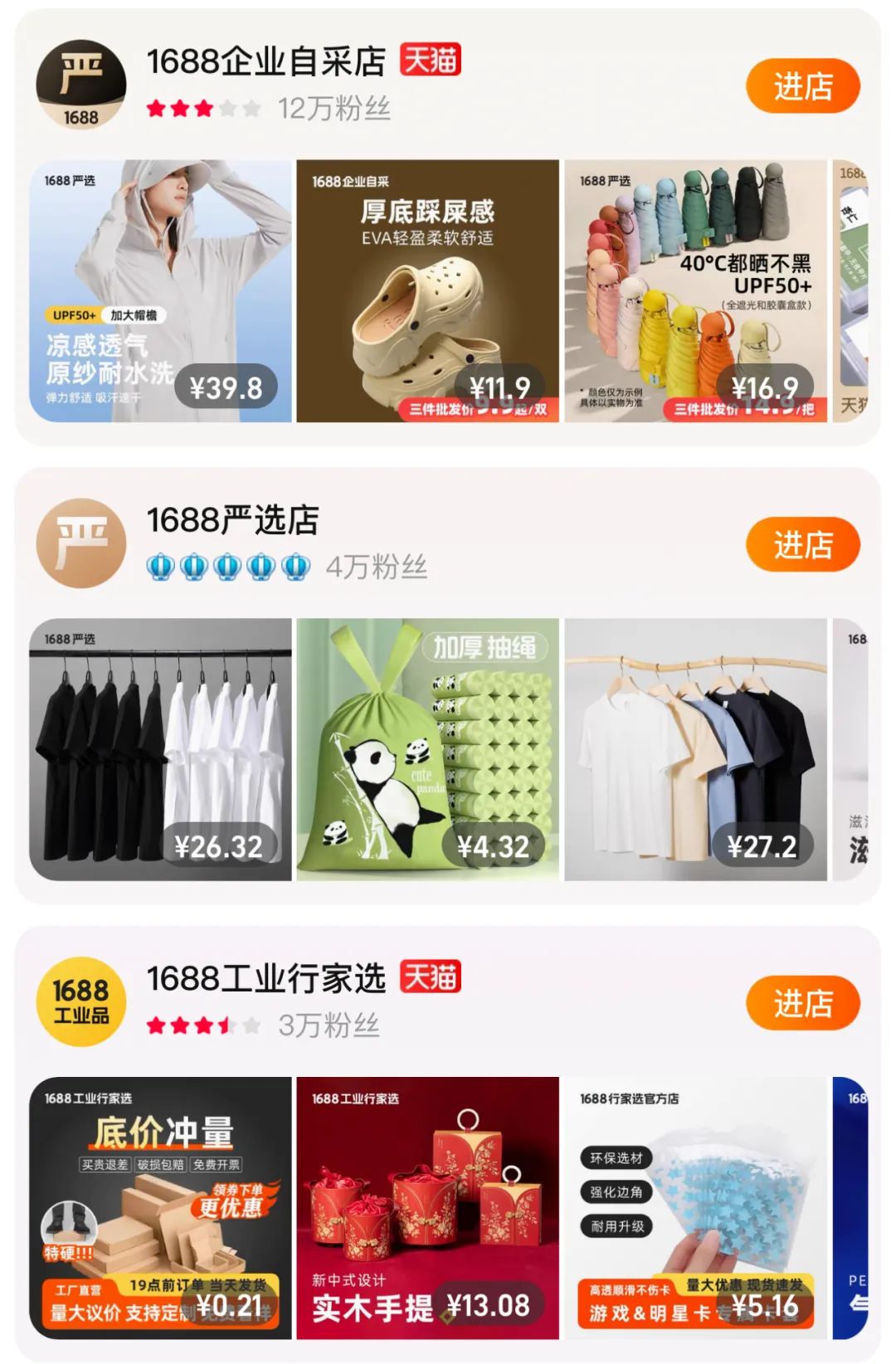
Task: View the ¥13.08 red wooden gift box
Action: pos(427,1207)
